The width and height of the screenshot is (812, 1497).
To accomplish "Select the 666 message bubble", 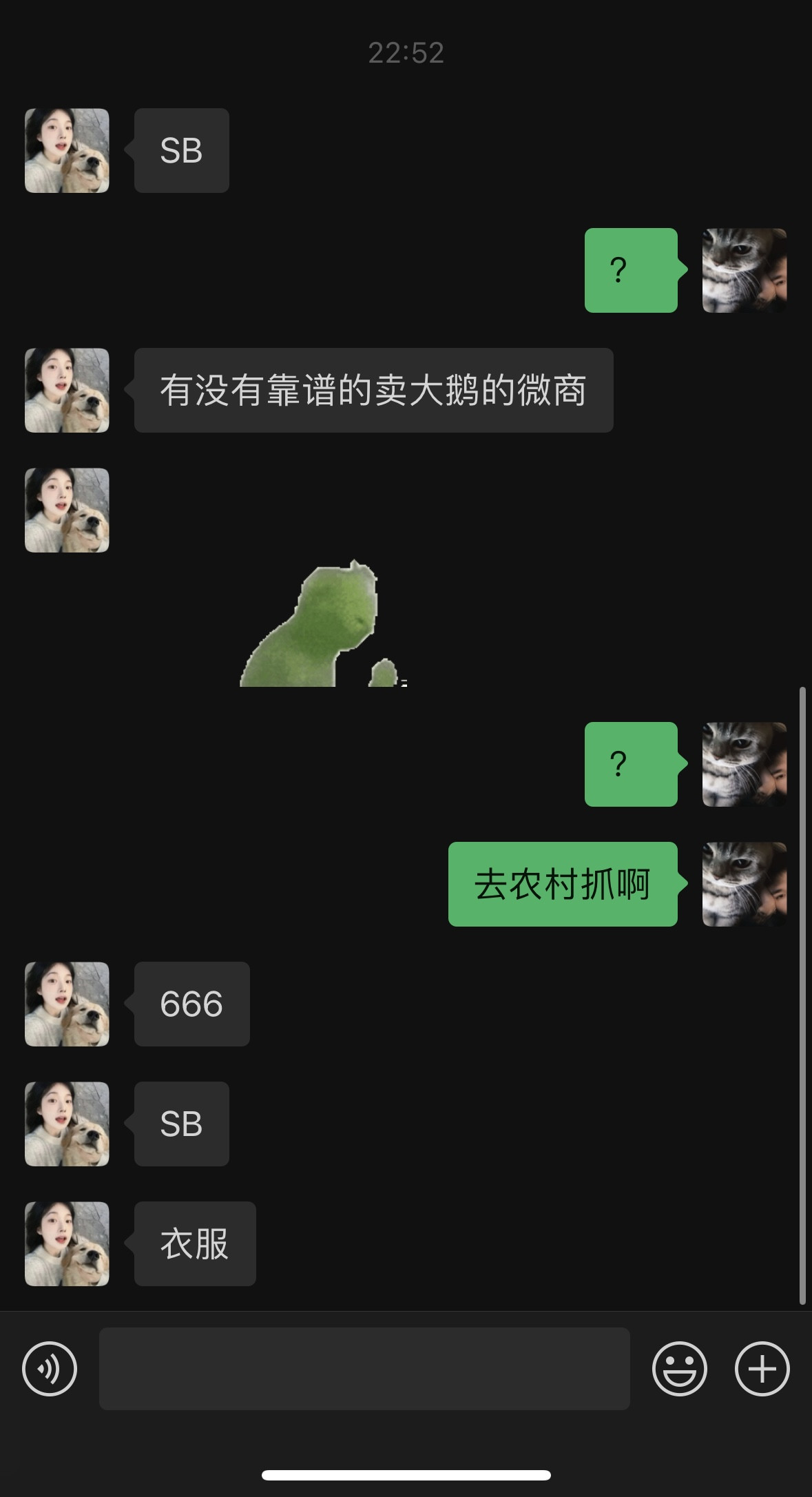I will tap(191, 1004).
